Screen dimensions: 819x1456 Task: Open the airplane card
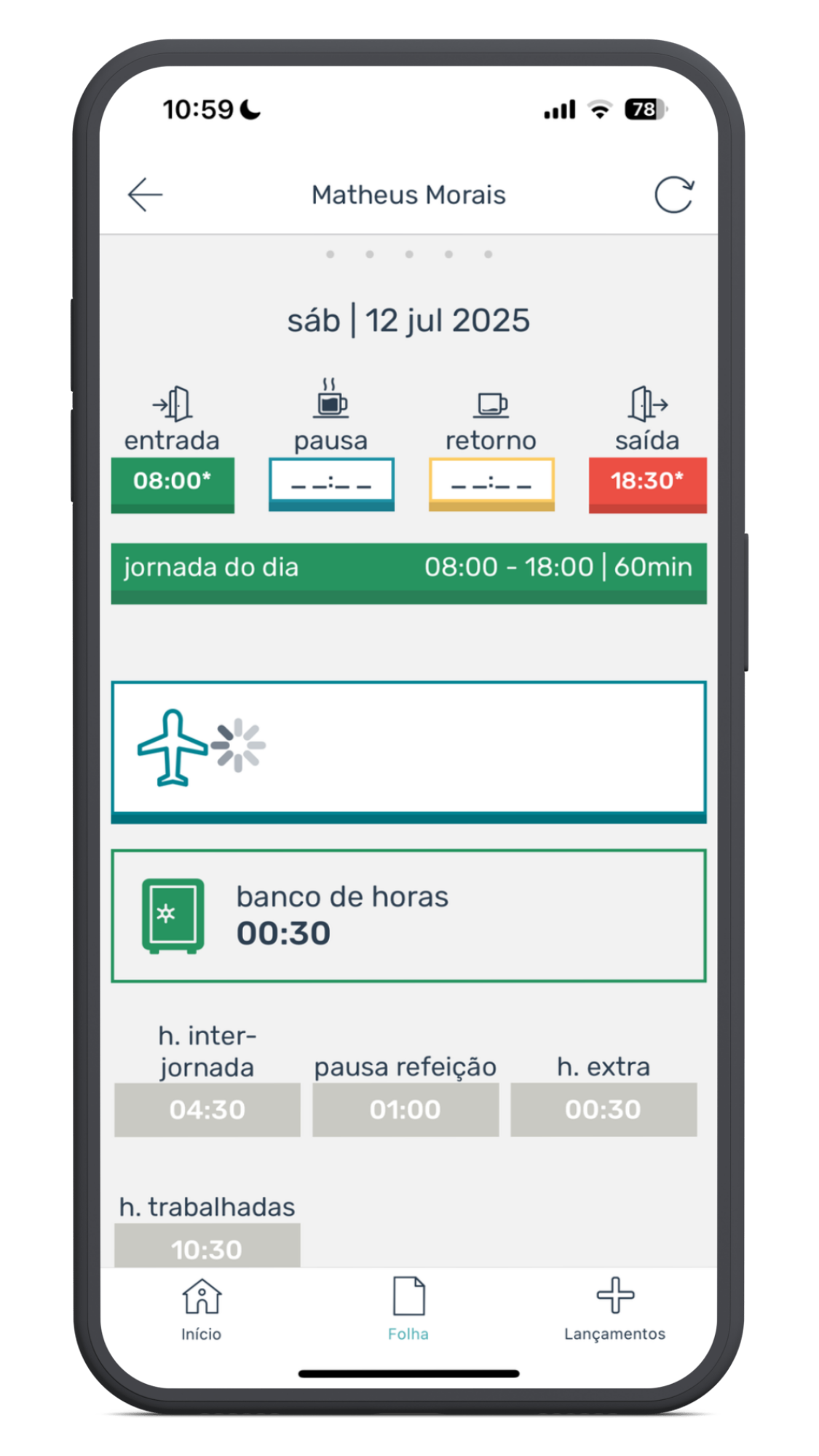408,750
